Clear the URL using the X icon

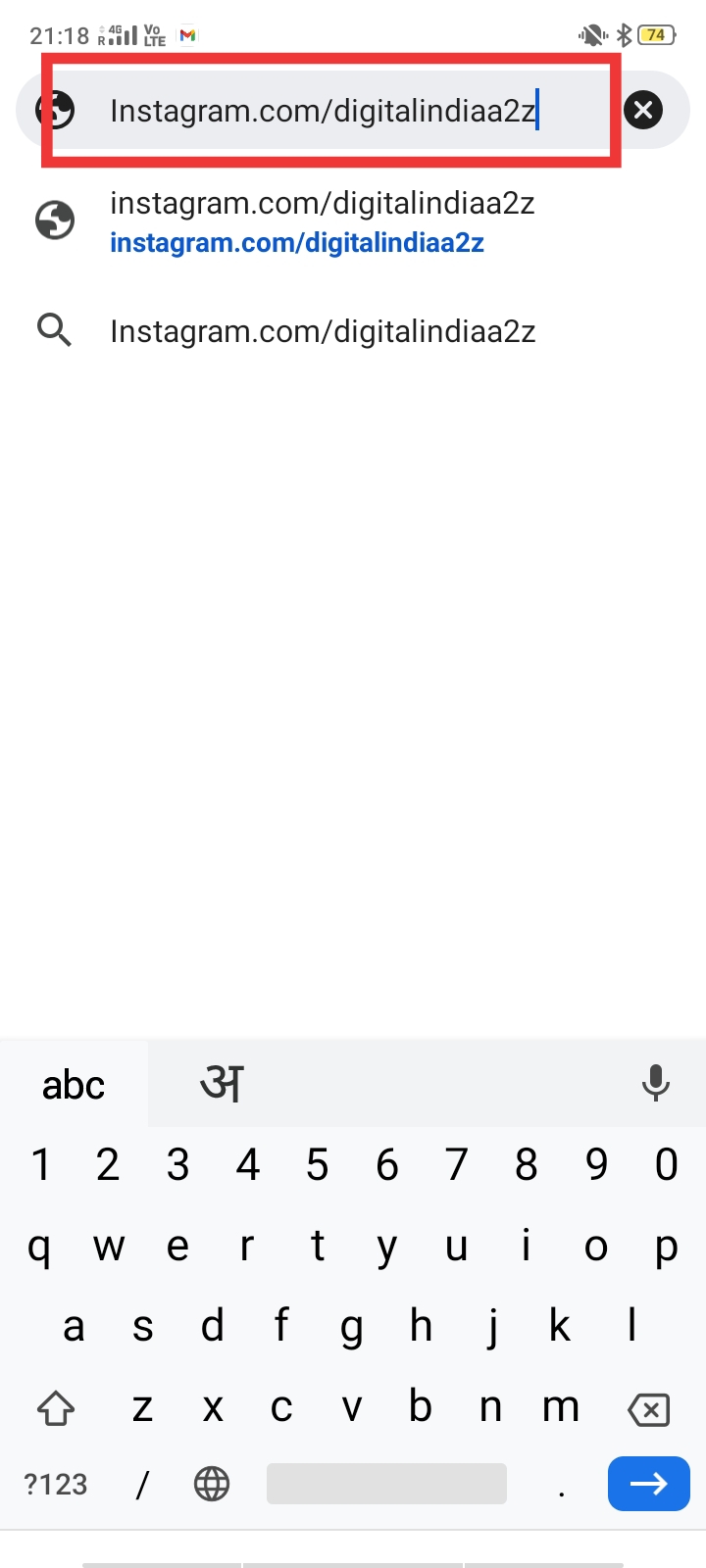pos(642,110)
